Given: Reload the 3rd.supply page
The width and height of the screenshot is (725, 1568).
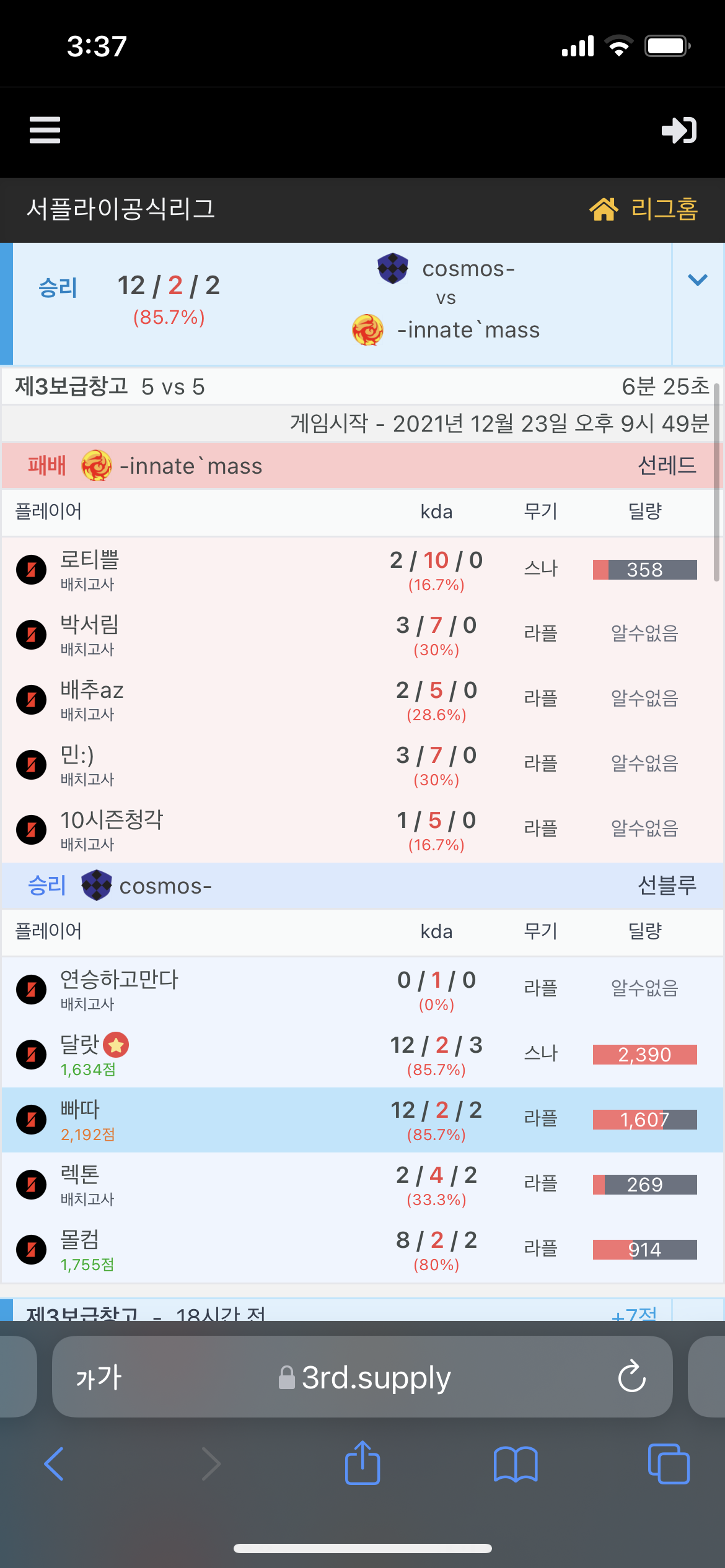Looking at the screenshot, I should pyautogui.click(x=632, y=1377).
